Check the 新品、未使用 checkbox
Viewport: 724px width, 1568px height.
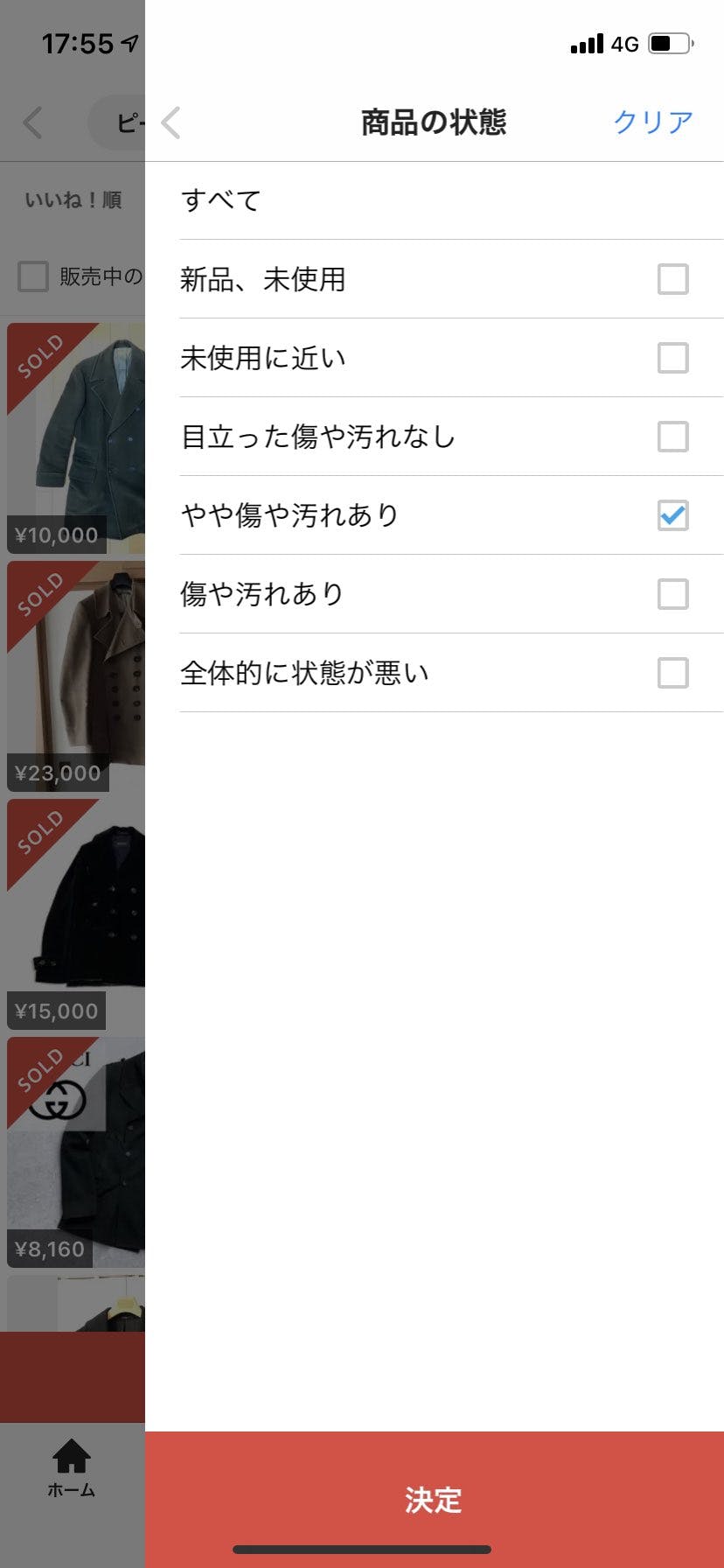pos(672,279)
